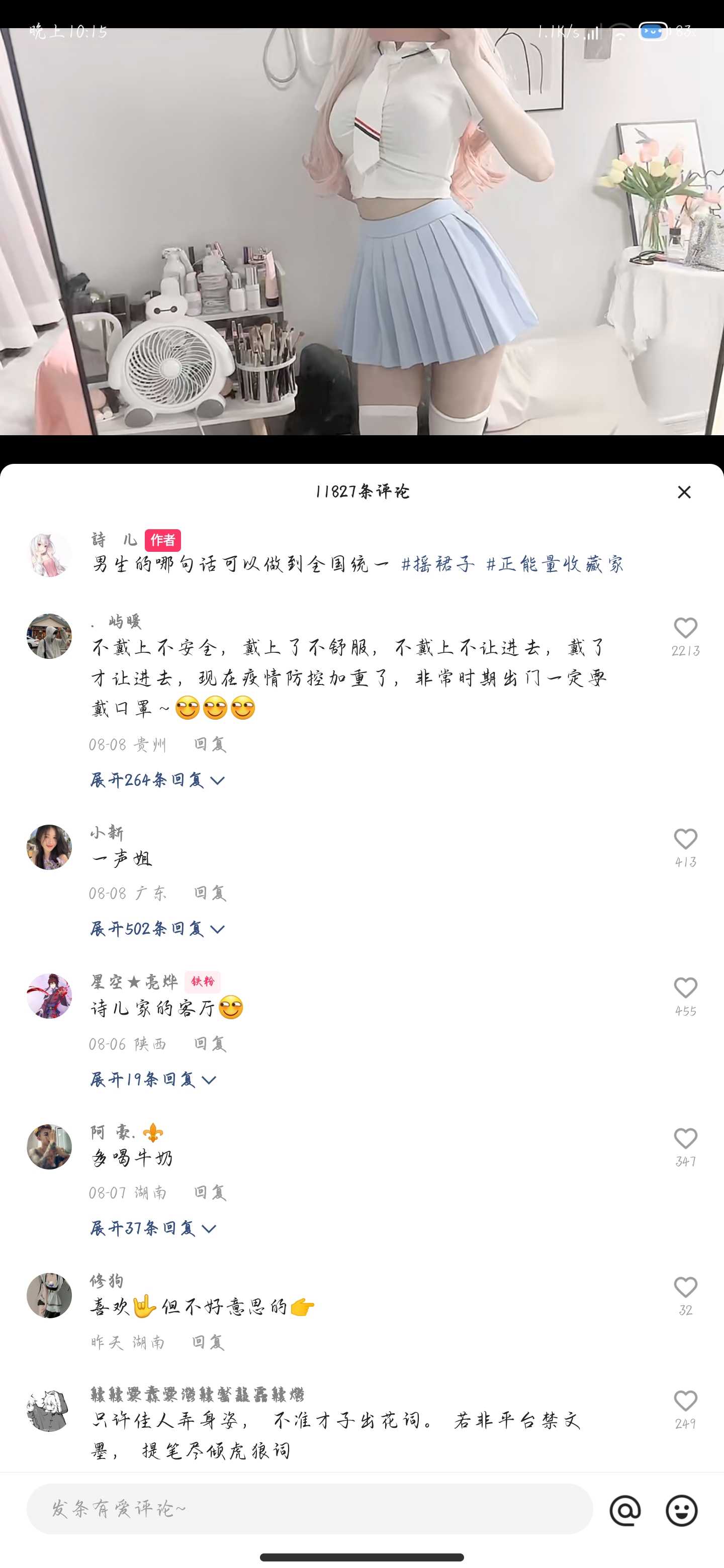Screen dimensions: 724x1568
Task: Expand 502 replies under 小新's comment
Action: (157, 929)
